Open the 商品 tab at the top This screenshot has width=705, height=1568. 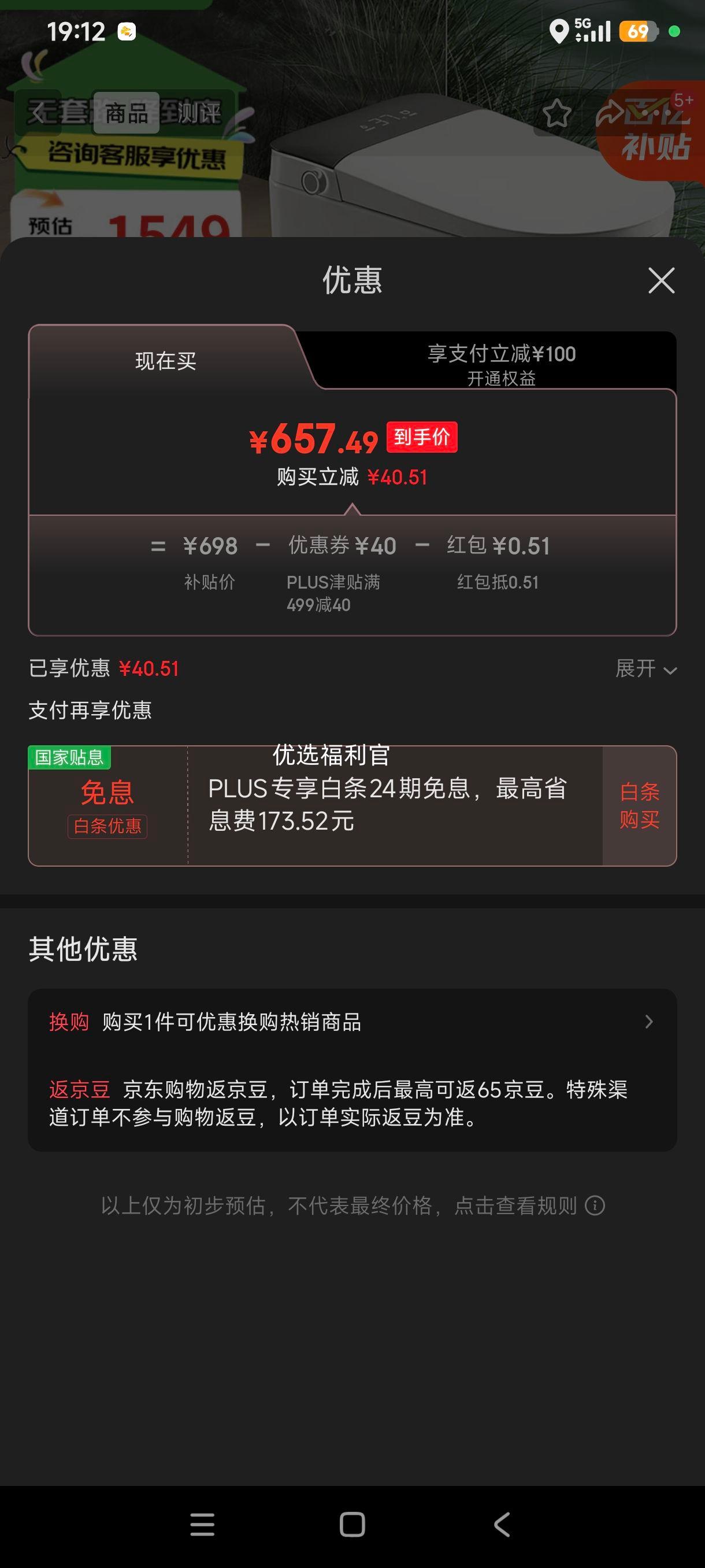tap(126, 114)
